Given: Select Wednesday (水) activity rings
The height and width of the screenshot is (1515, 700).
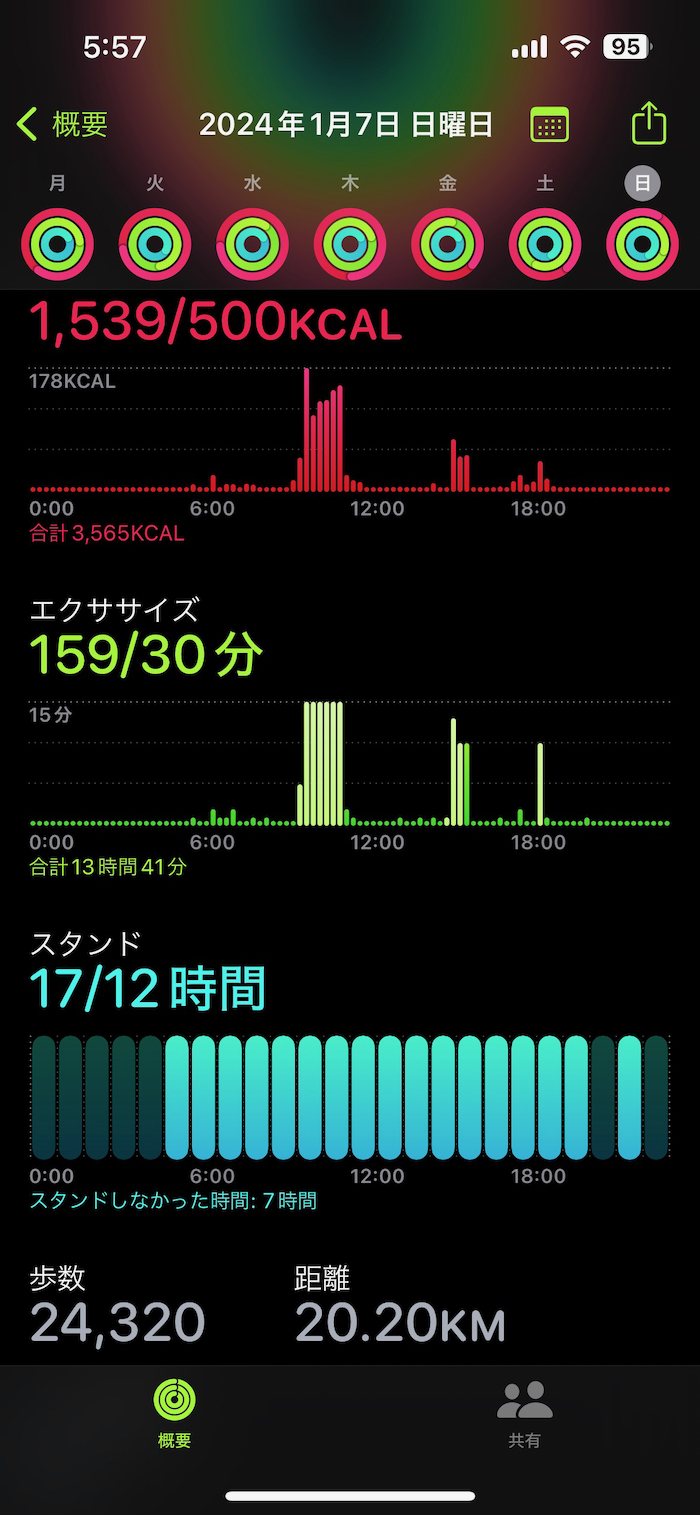Looking at the screenshot, I should [x=252, y=243].
